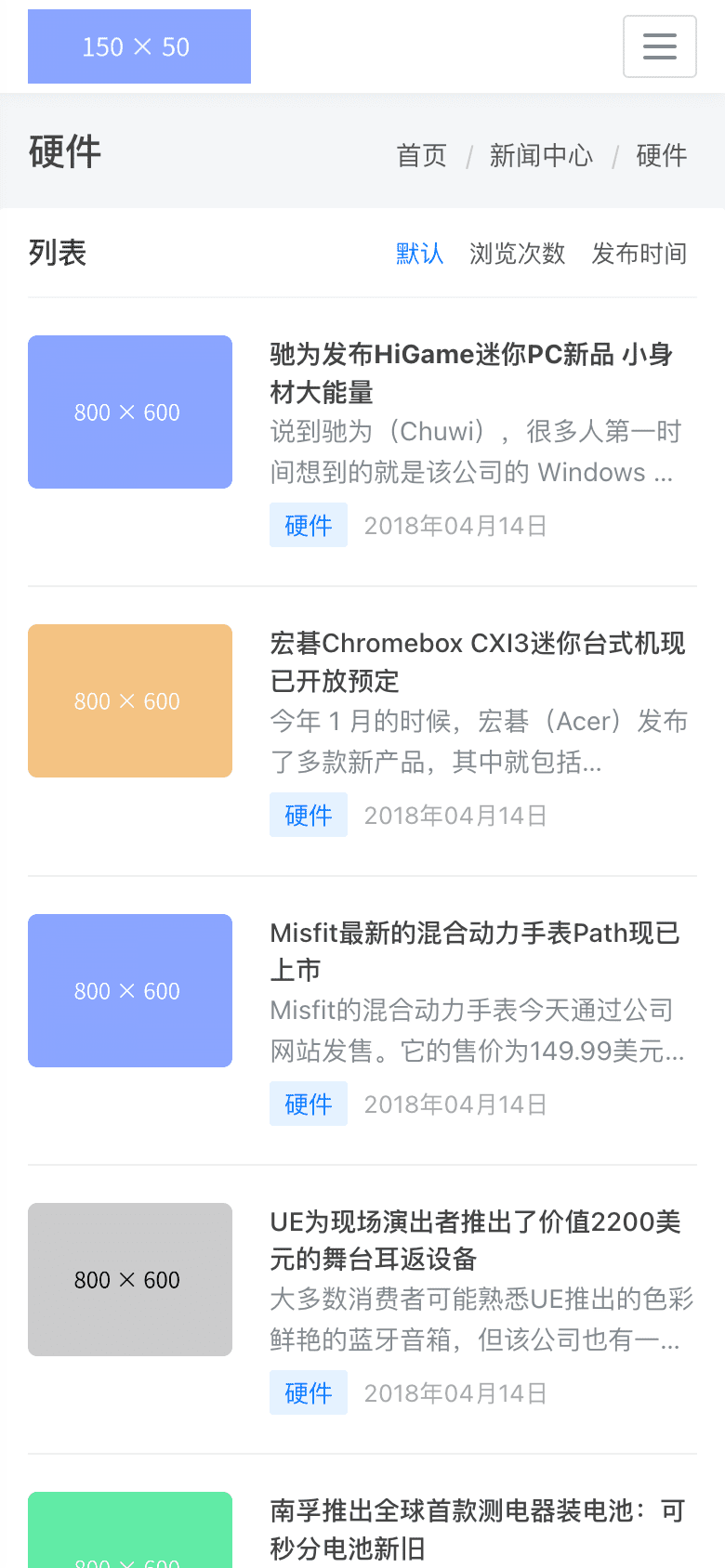Click 硬件 breadcrumb item
Screen dimensions: 725x1568
tap(661, 156)
